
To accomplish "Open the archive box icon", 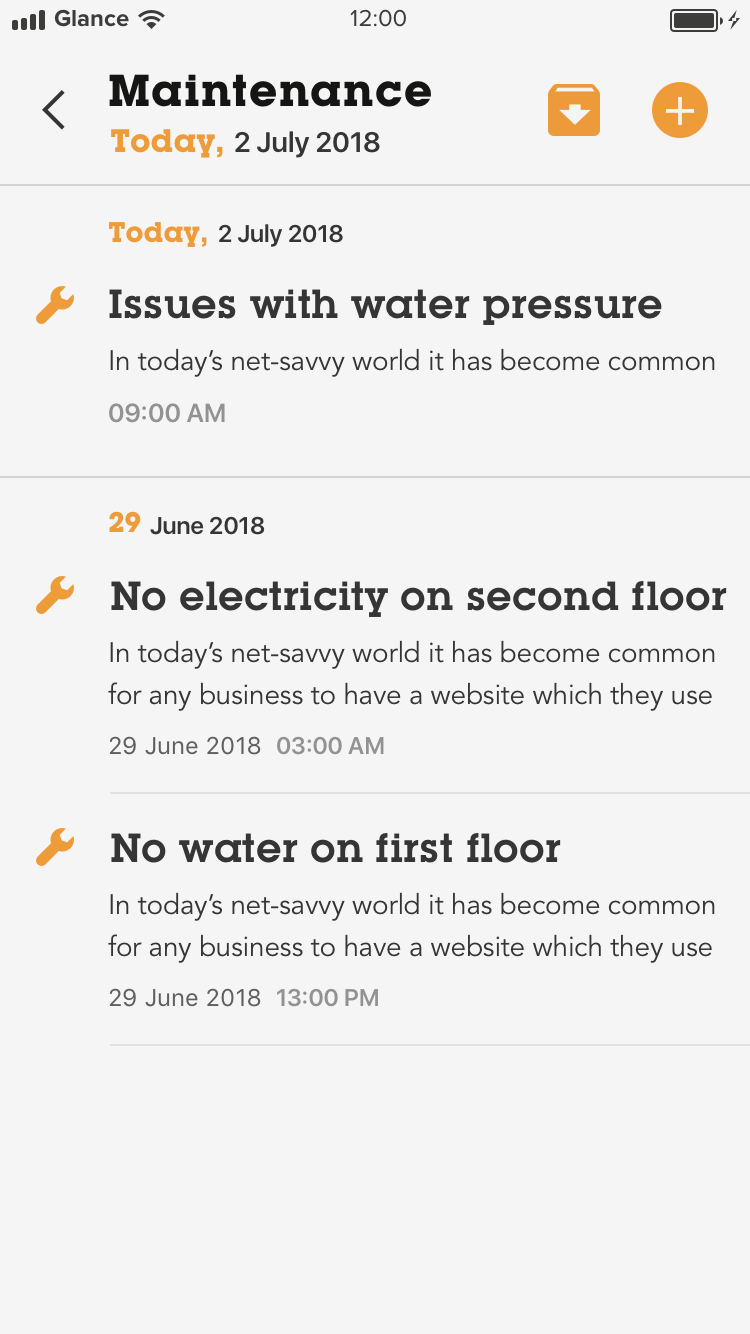I will (x=574, y=110).
